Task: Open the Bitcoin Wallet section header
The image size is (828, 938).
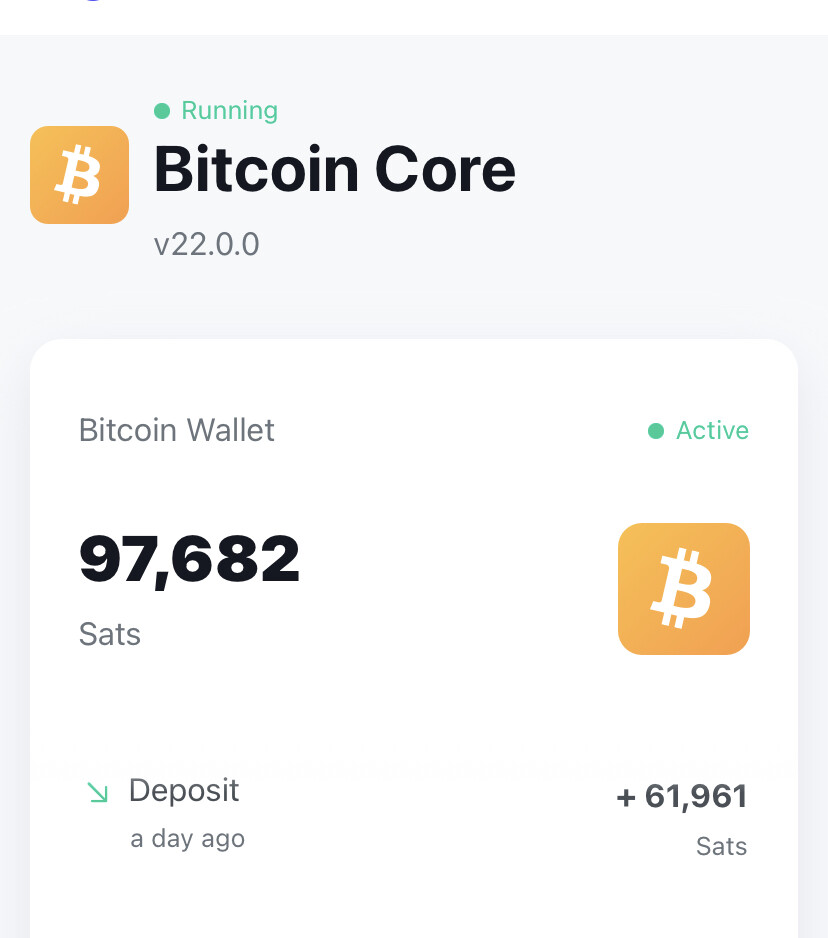Action: (176, 430)
